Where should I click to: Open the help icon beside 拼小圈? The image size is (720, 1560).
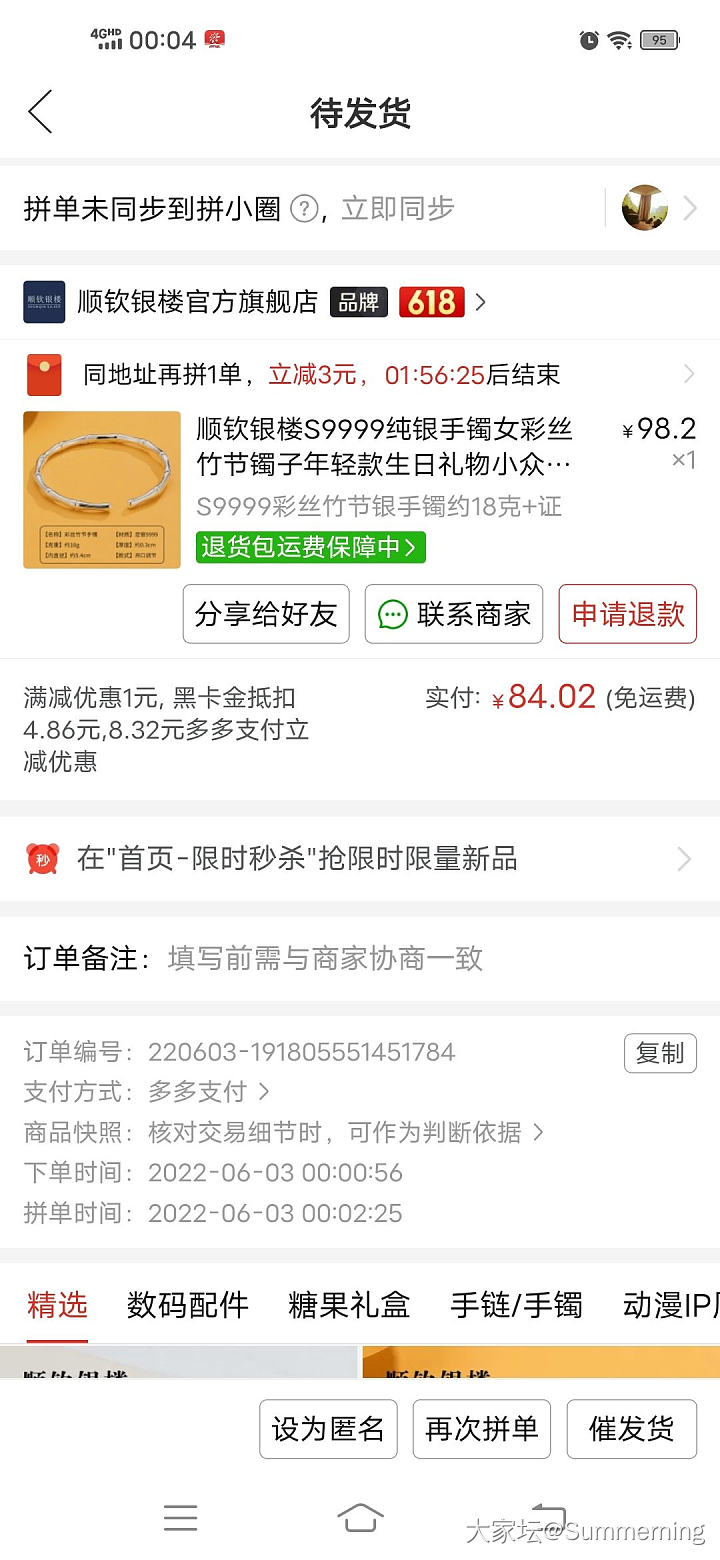pyautogui.click(x=304, y=209)
